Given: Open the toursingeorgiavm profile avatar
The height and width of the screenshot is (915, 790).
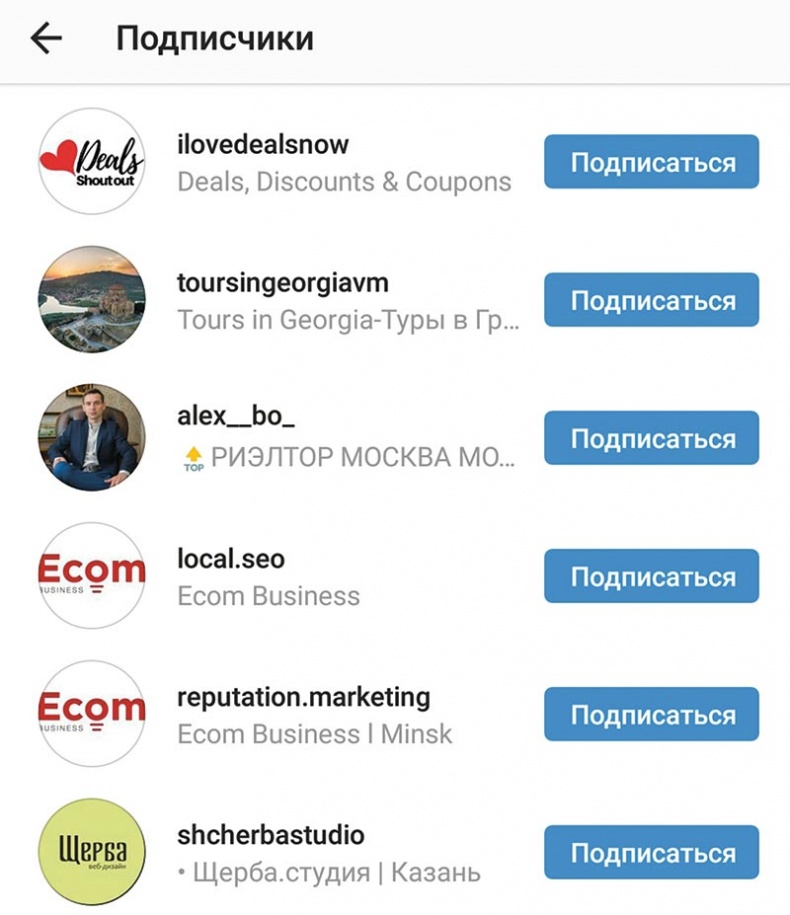Looking at the screenshot, I should (91, 300).
